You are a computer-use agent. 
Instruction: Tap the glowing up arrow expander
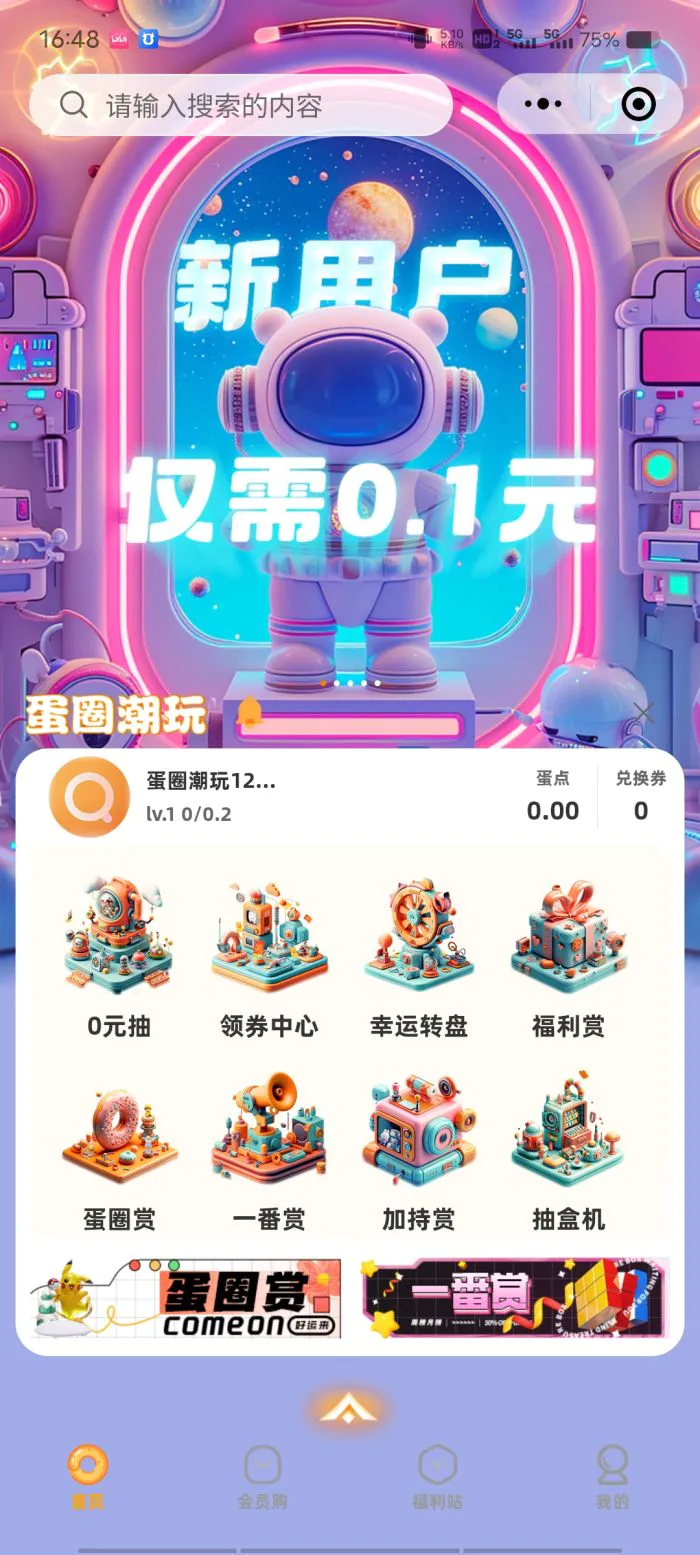click(x=349, y=1410)
